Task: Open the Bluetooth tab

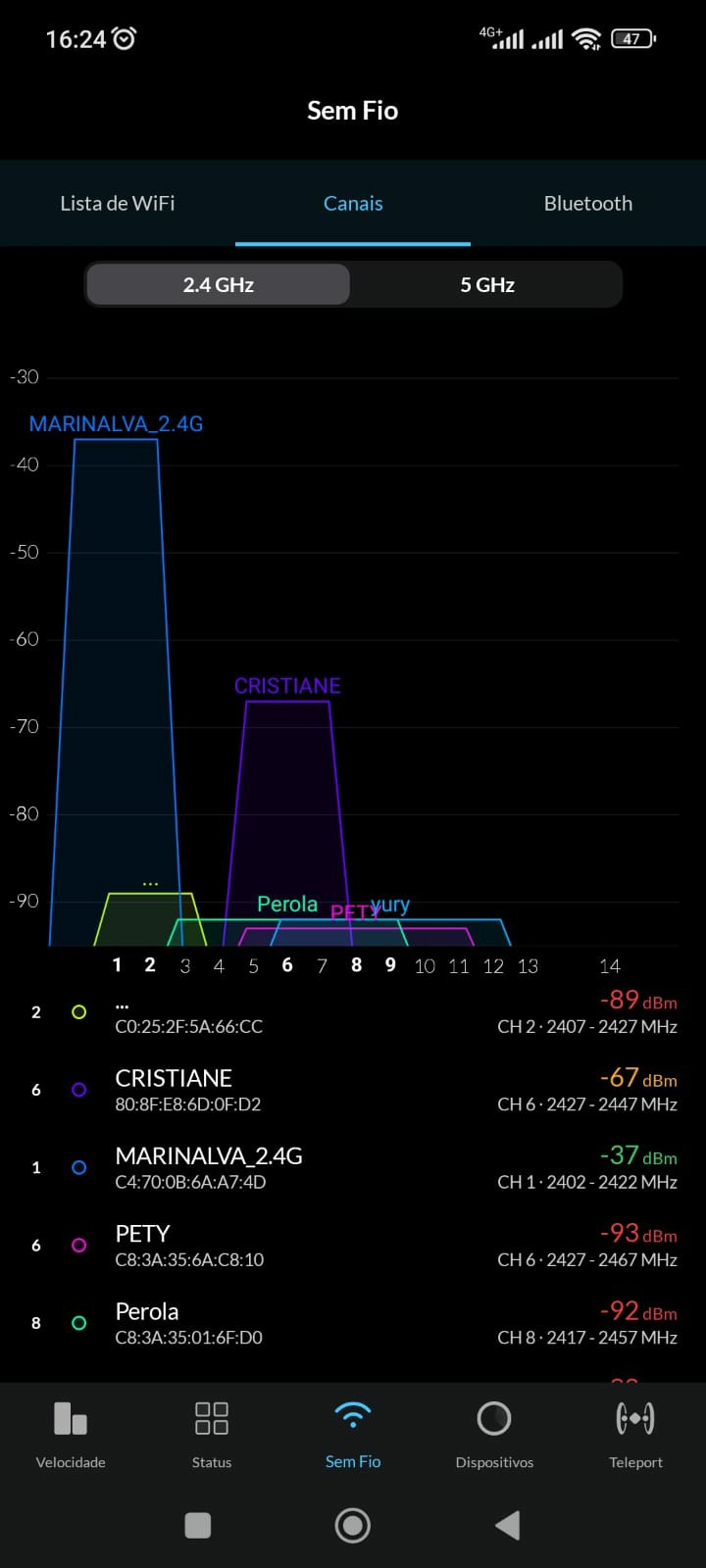Action: [x=587, y=204]
